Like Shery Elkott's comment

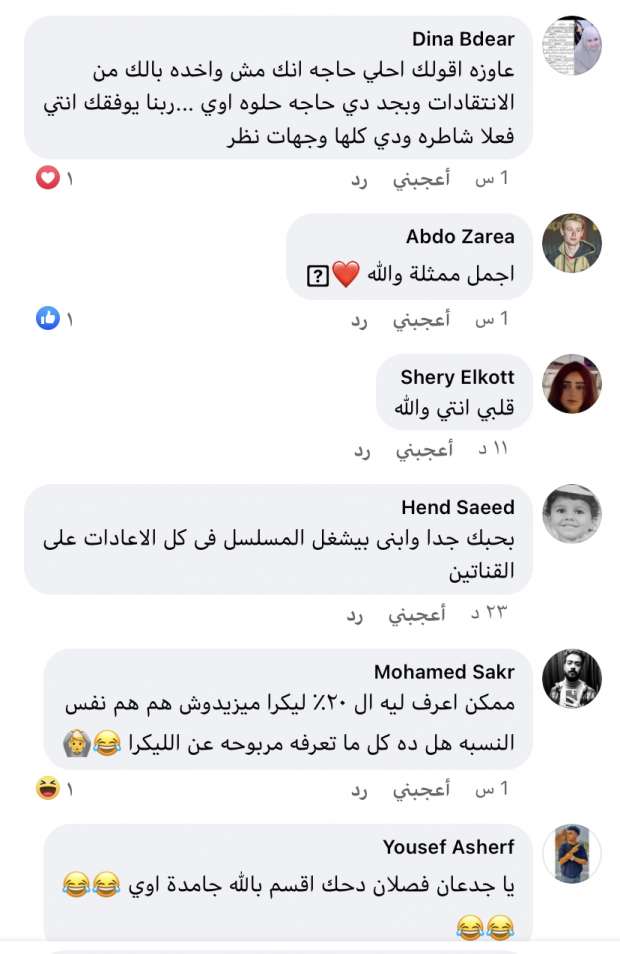tap(424, 450)
